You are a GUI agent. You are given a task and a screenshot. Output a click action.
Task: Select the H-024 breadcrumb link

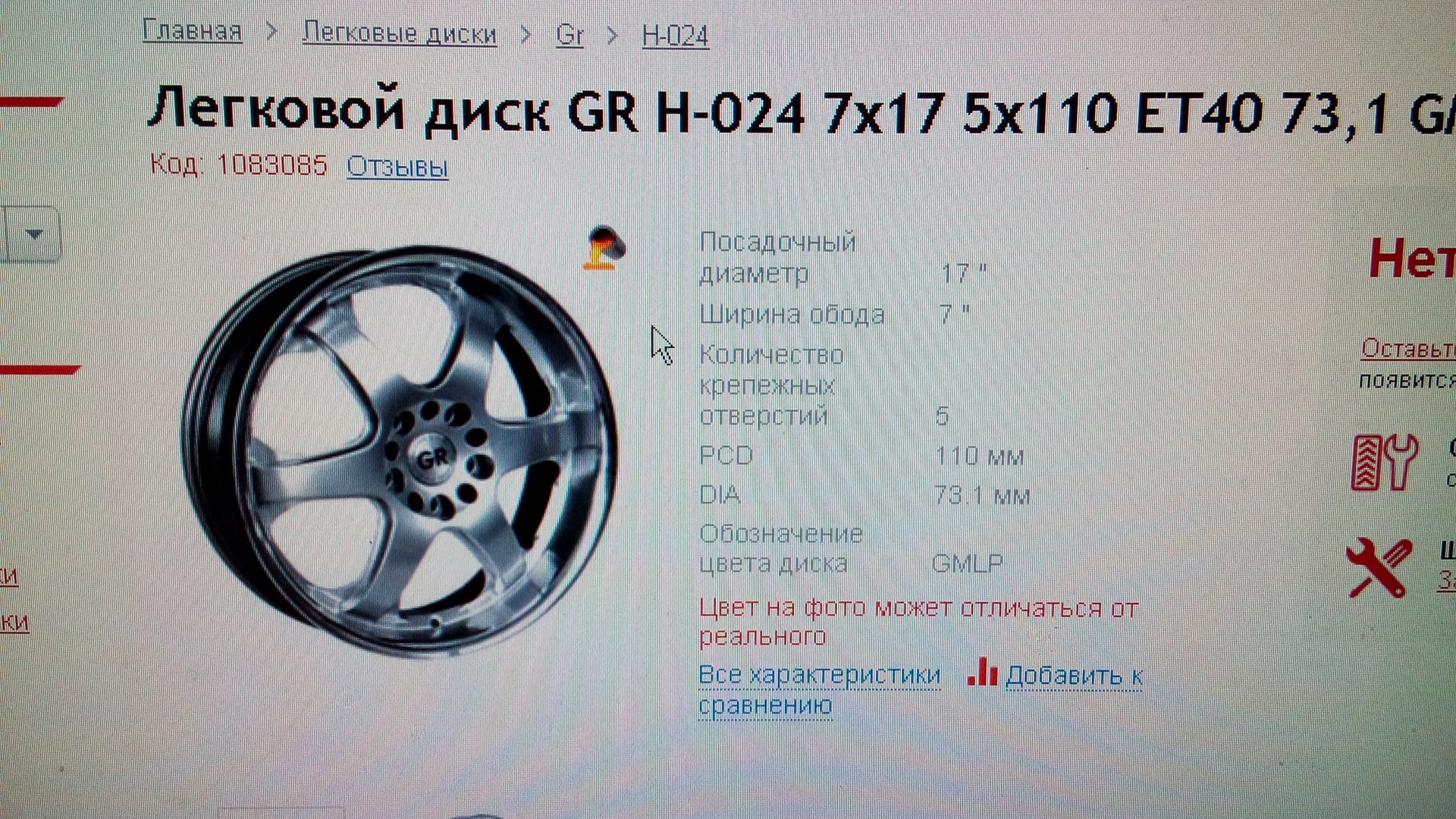[675, 36]
